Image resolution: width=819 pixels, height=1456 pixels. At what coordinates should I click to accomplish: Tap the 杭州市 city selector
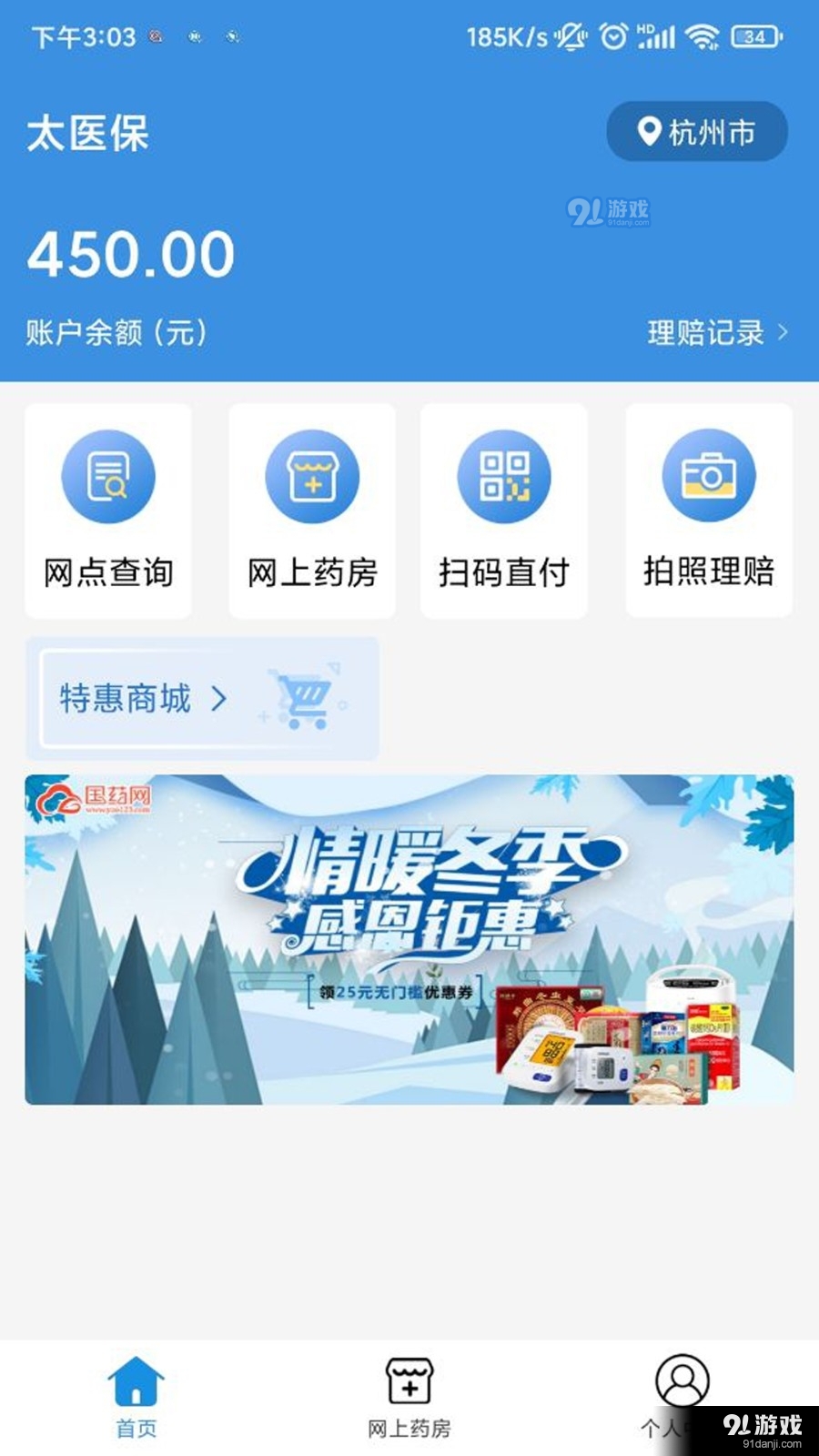[x=713, y=132]
